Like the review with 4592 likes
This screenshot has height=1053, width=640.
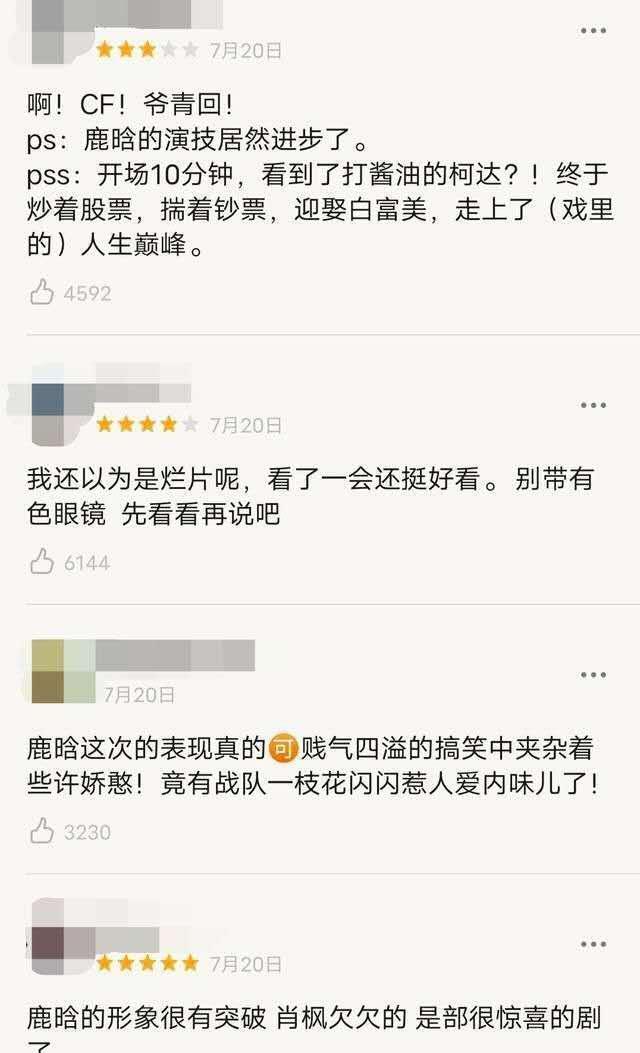click(42, 293)
